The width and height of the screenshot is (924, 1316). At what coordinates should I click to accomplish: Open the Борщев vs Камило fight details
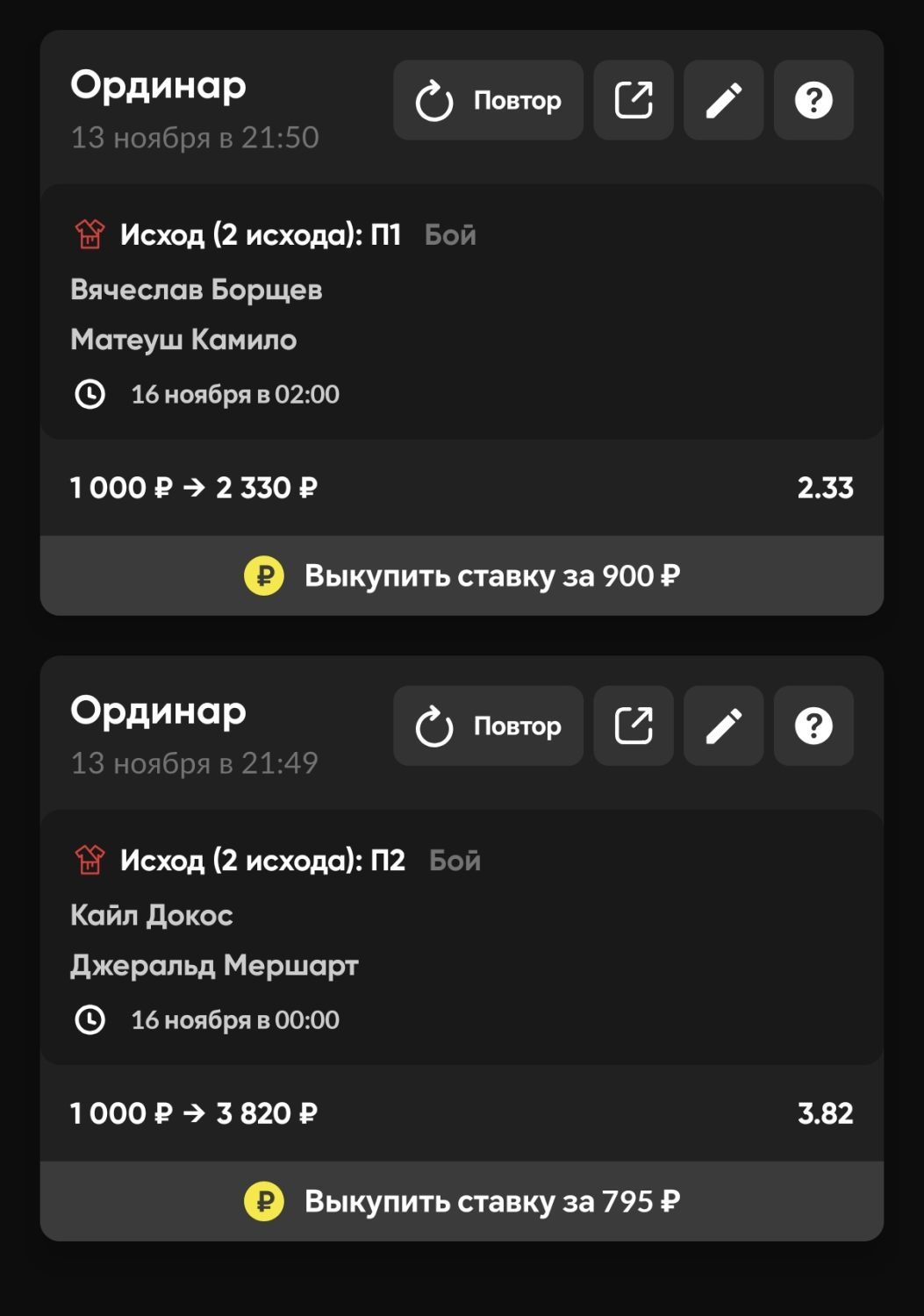(461, 312)
